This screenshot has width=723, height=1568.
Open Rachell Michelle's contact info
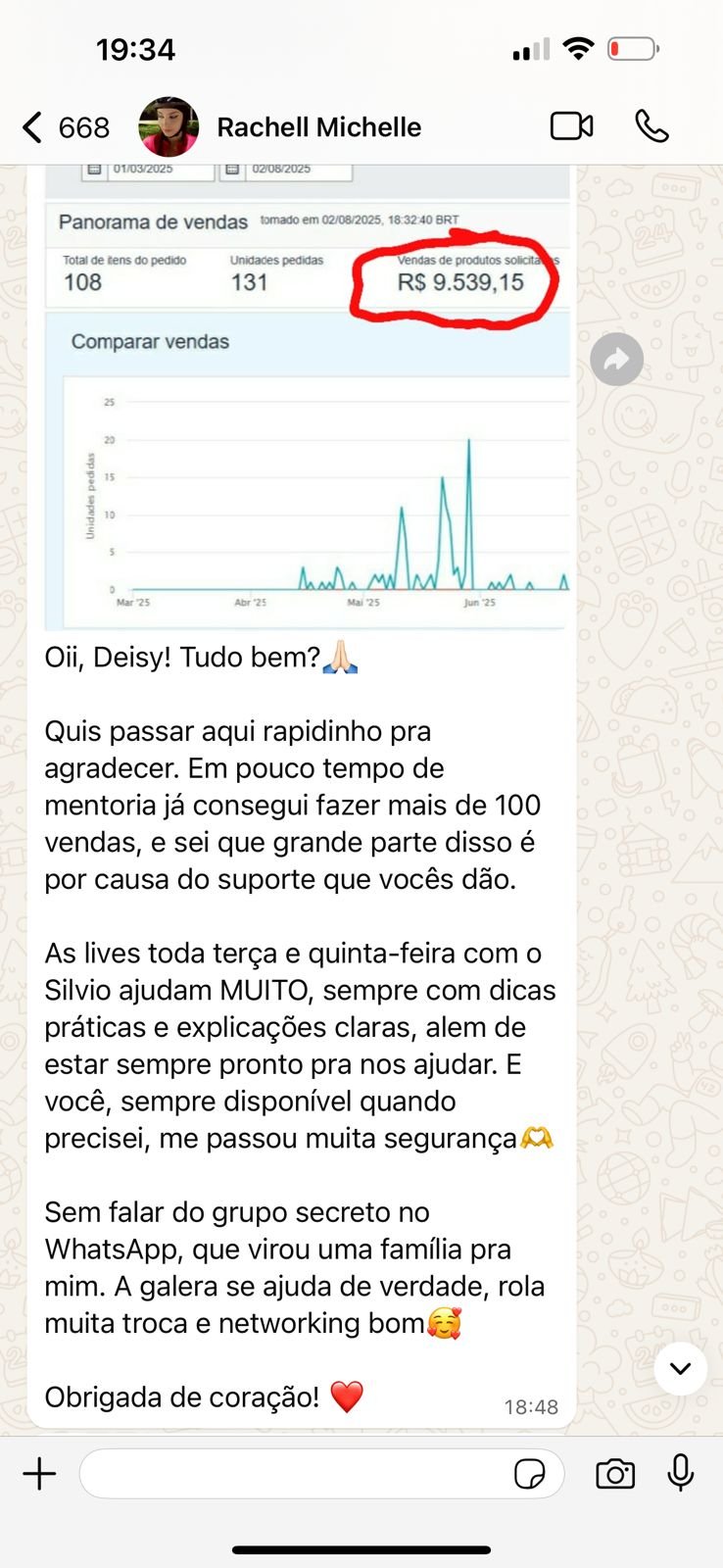[318, 127]
